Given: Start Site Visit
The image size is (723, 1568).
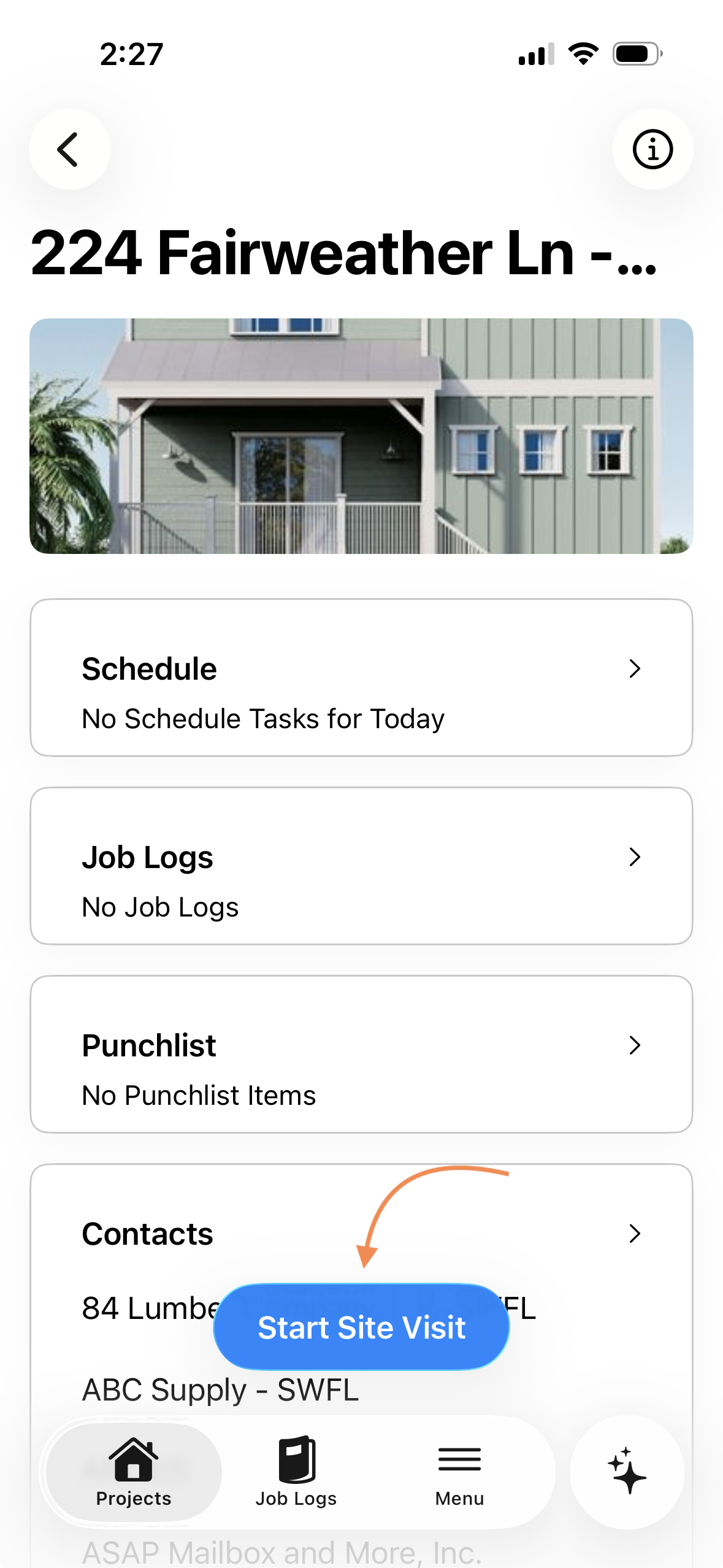Looking at the screenshot, I should coord(361,1327).
